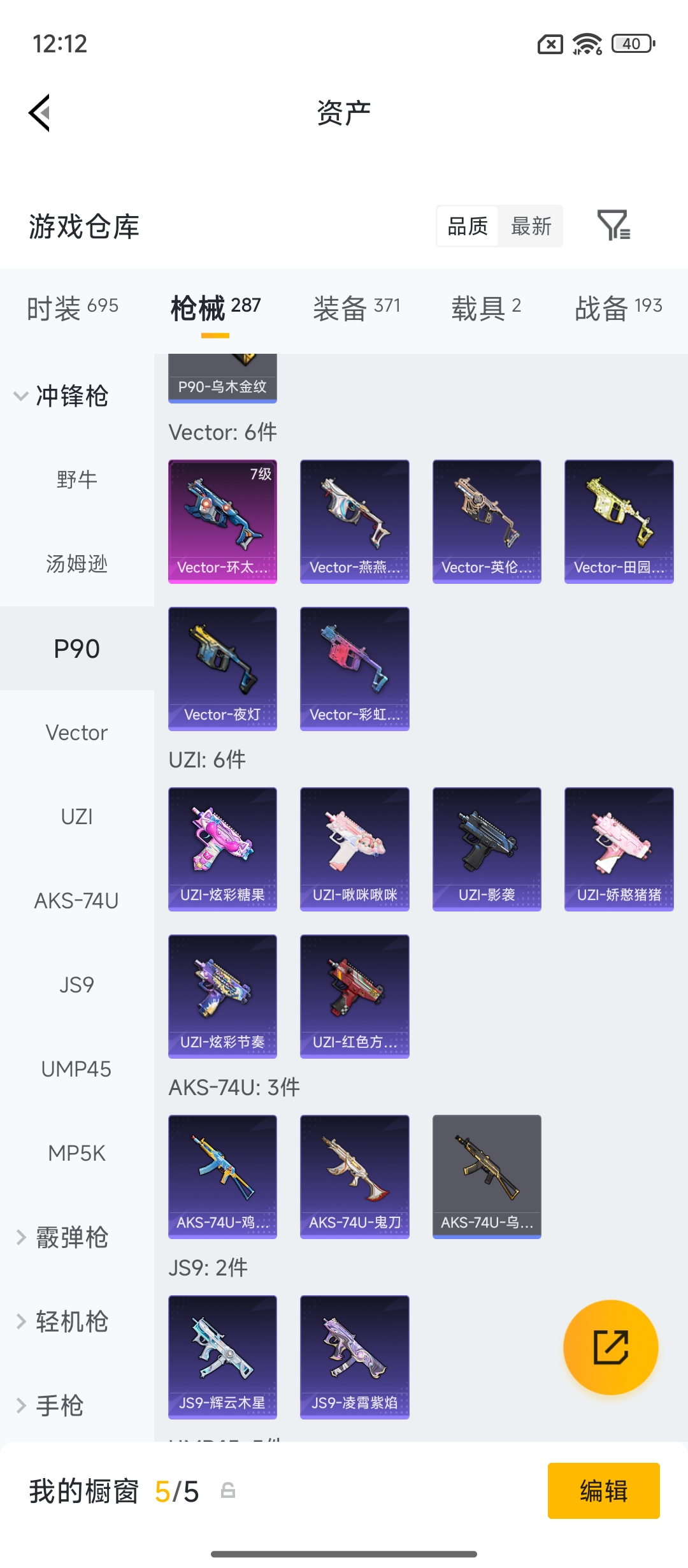
Task: View the UZI-炫彩糖果 skin
Action: [222, 848]
